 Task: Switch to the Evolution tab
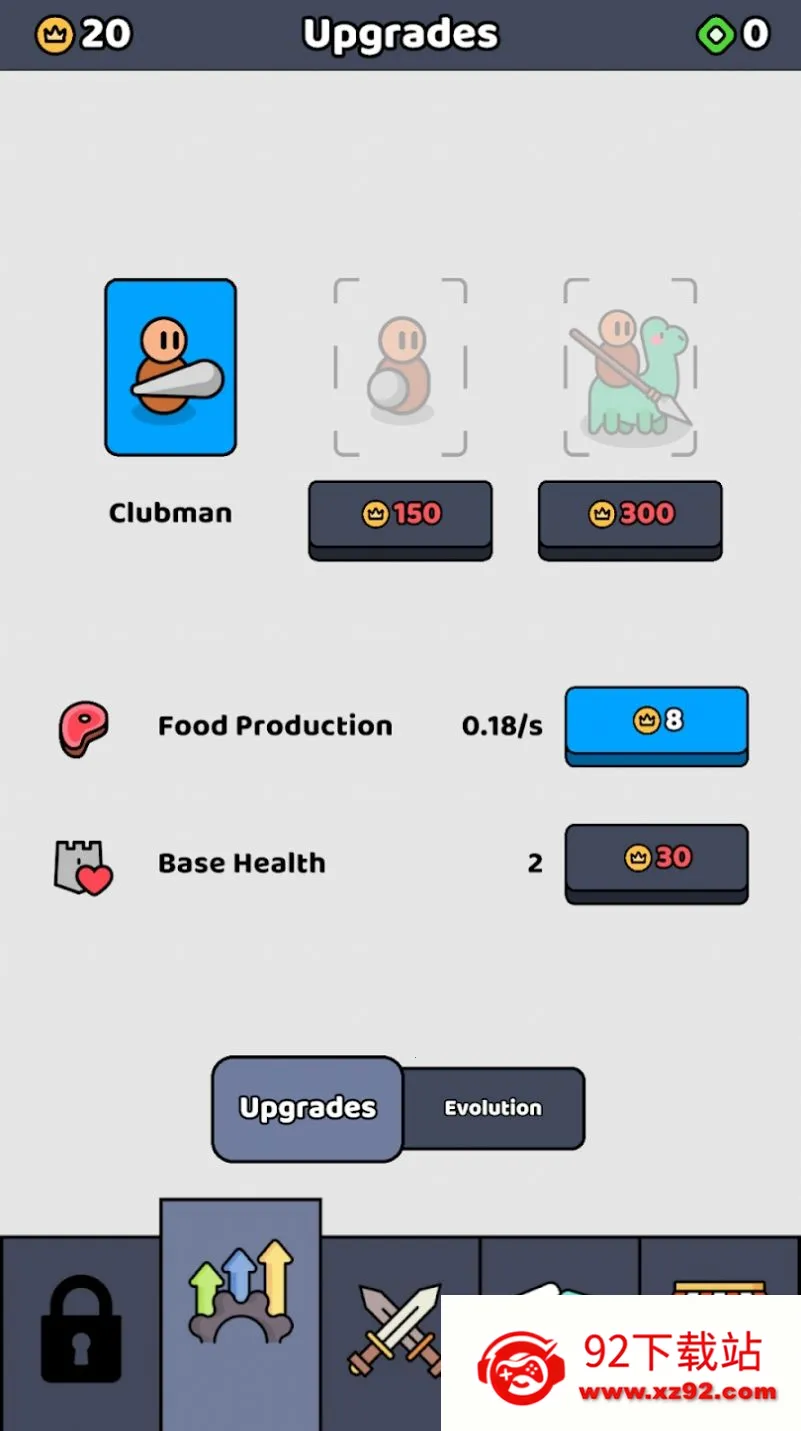pos(493,1108)
